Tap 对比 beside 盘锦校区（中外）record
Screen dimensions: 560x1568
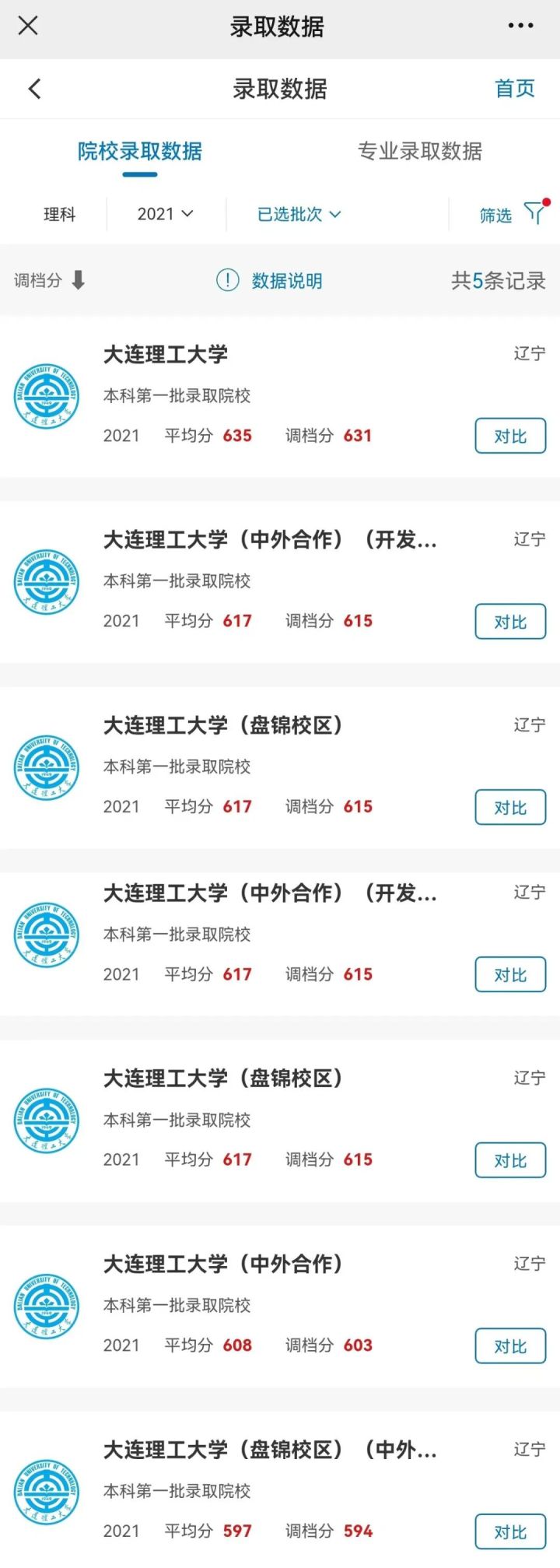509,1530
